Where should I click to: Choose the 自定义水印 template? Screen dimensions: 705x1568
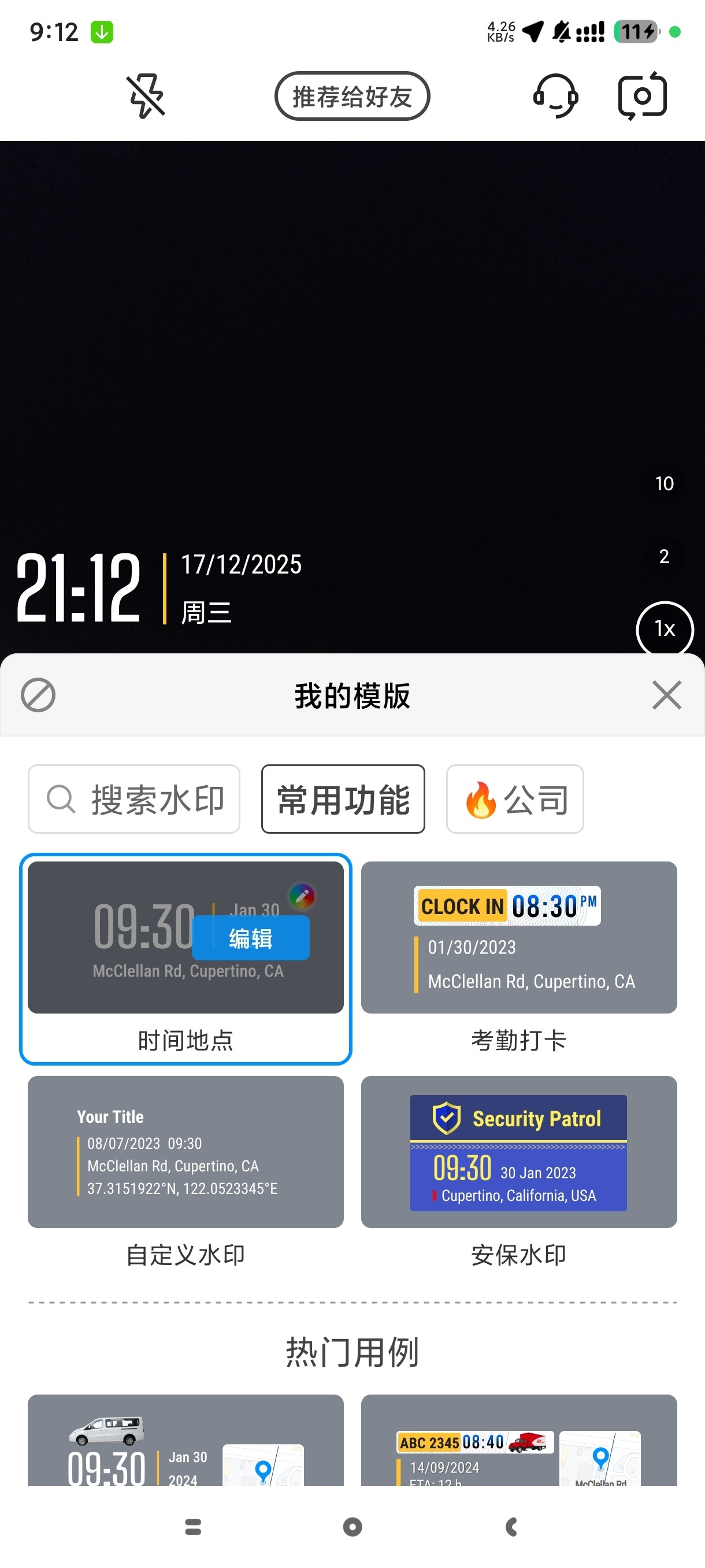pos(185,1173)
